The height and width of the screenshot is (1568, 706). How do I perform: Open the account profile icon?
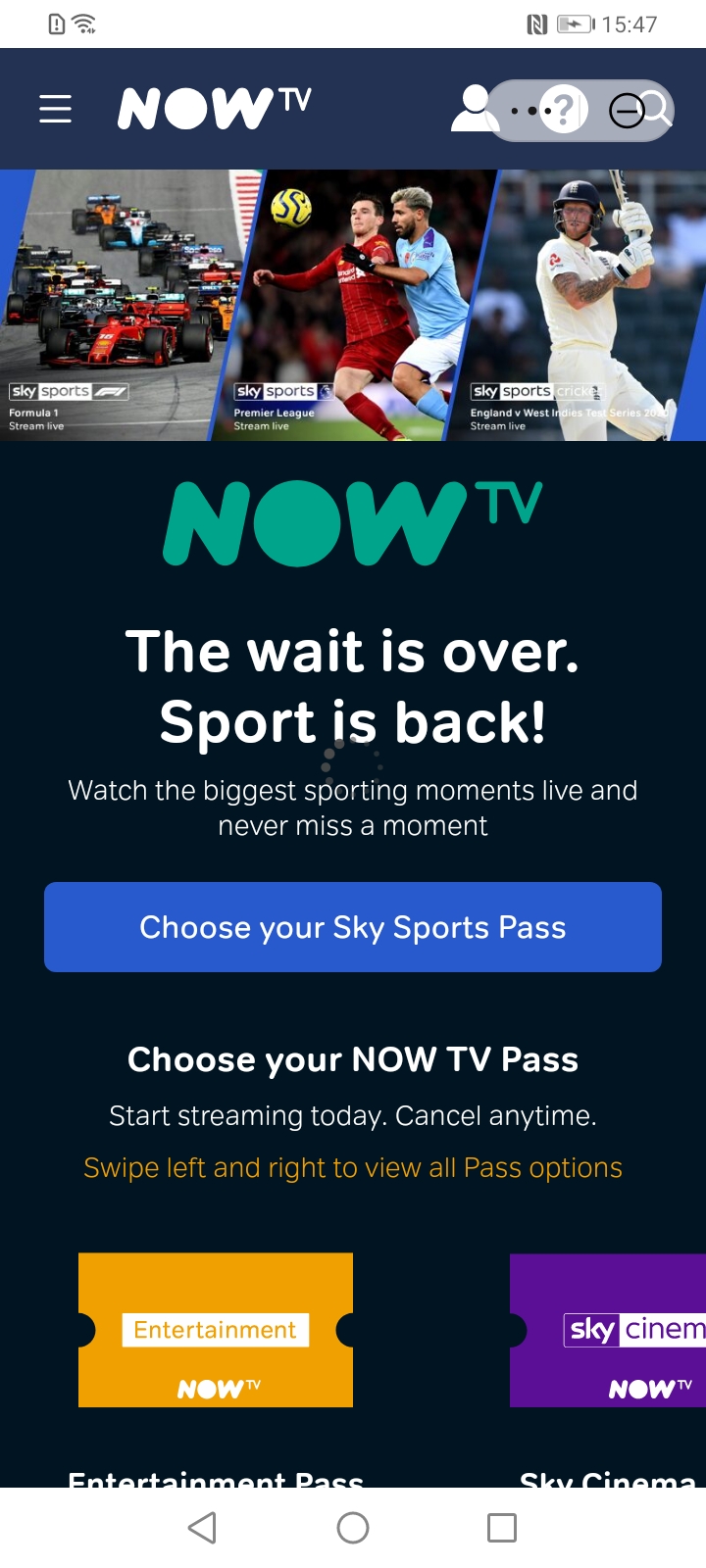474,108
